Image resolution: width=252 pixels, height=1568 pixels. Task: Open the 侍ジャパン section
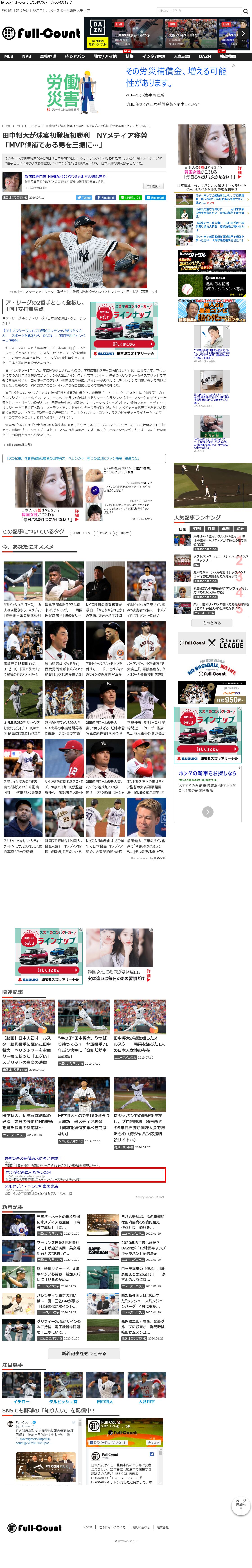(75, 57)
